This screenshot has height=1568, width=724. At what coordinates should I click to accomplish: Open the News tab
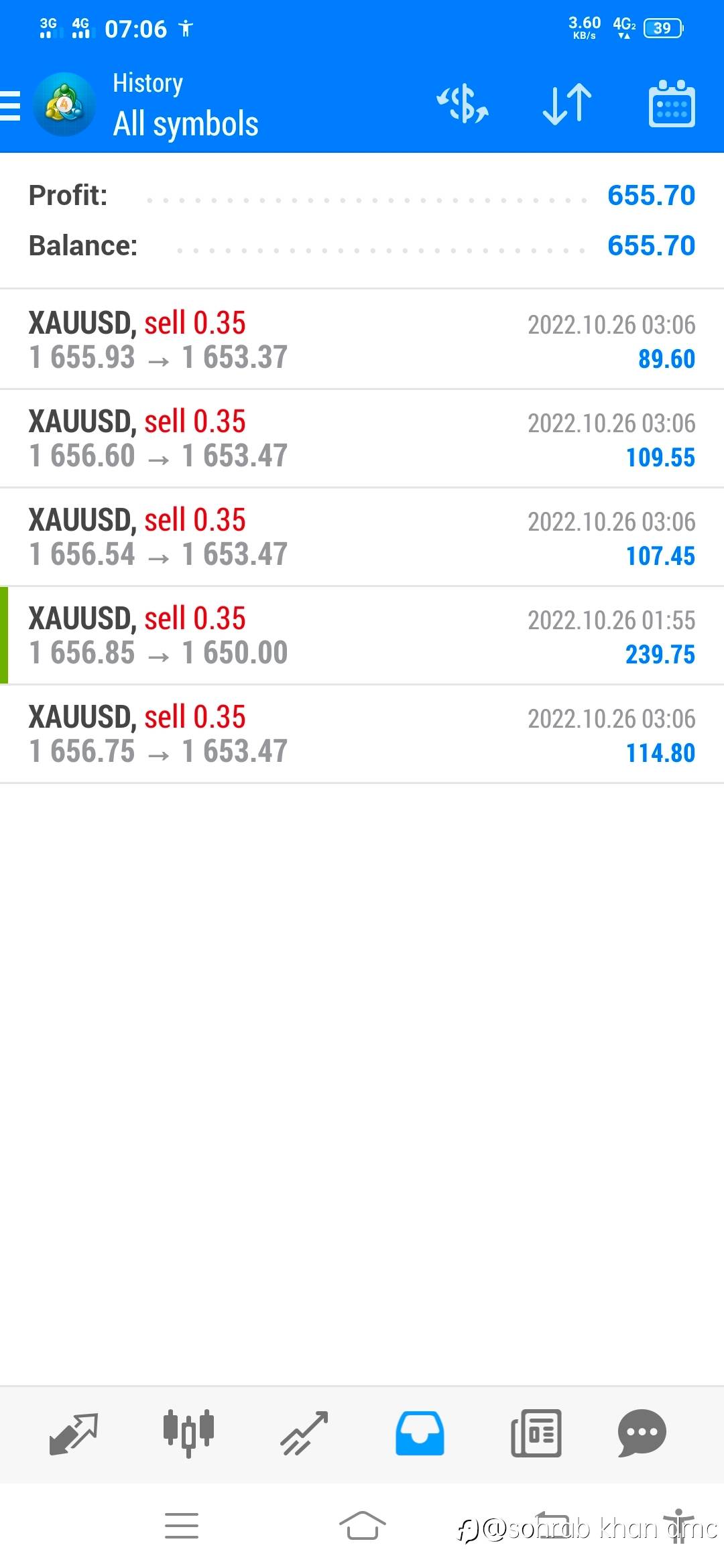pos(536,1434)
